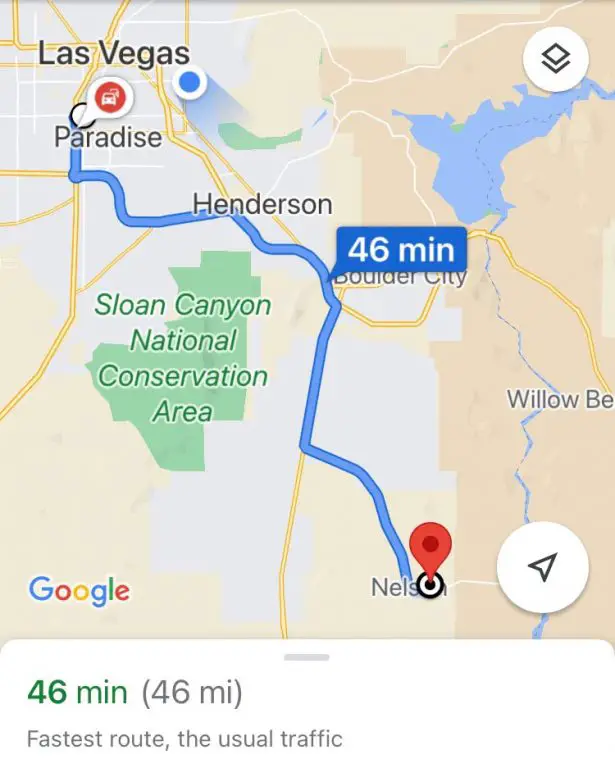
Task: Expand the bottom route details sheet handle
Action: [x=307, y=657]
